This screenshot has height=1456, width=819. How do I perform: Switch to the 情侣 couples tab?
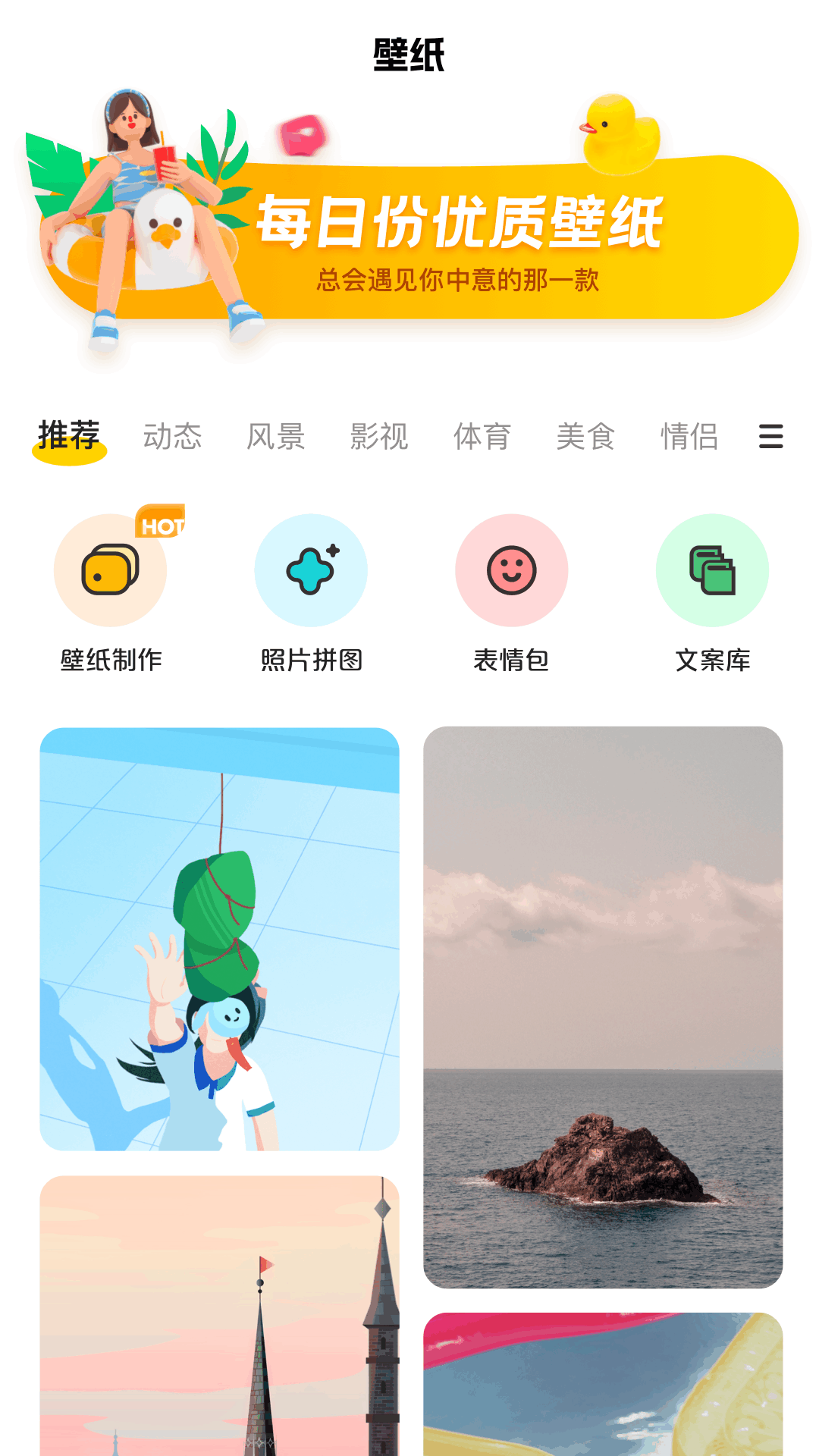690,436
